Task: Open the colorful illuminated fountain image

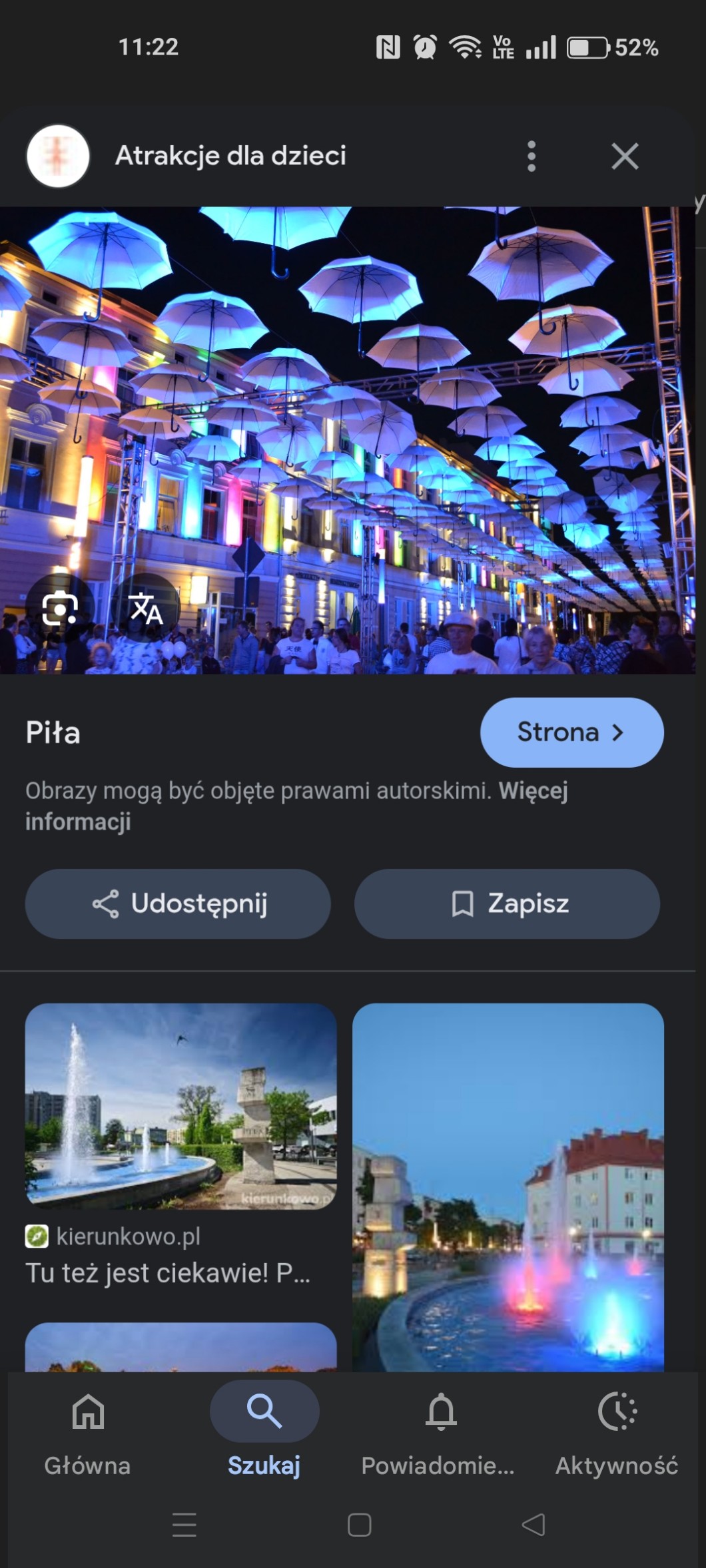Action: click(x=508, y=1186)
